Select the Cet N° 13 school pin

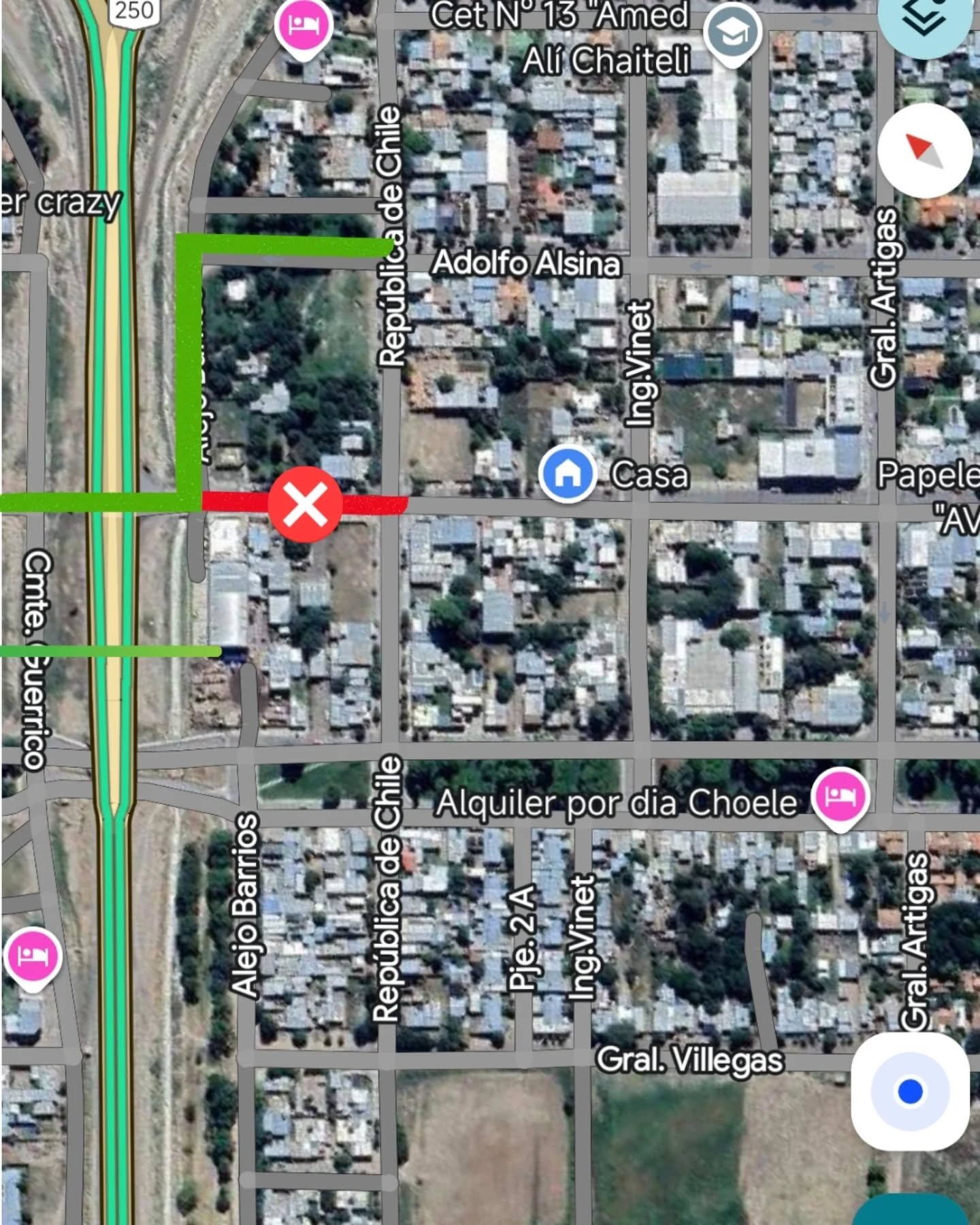[732, 34]
